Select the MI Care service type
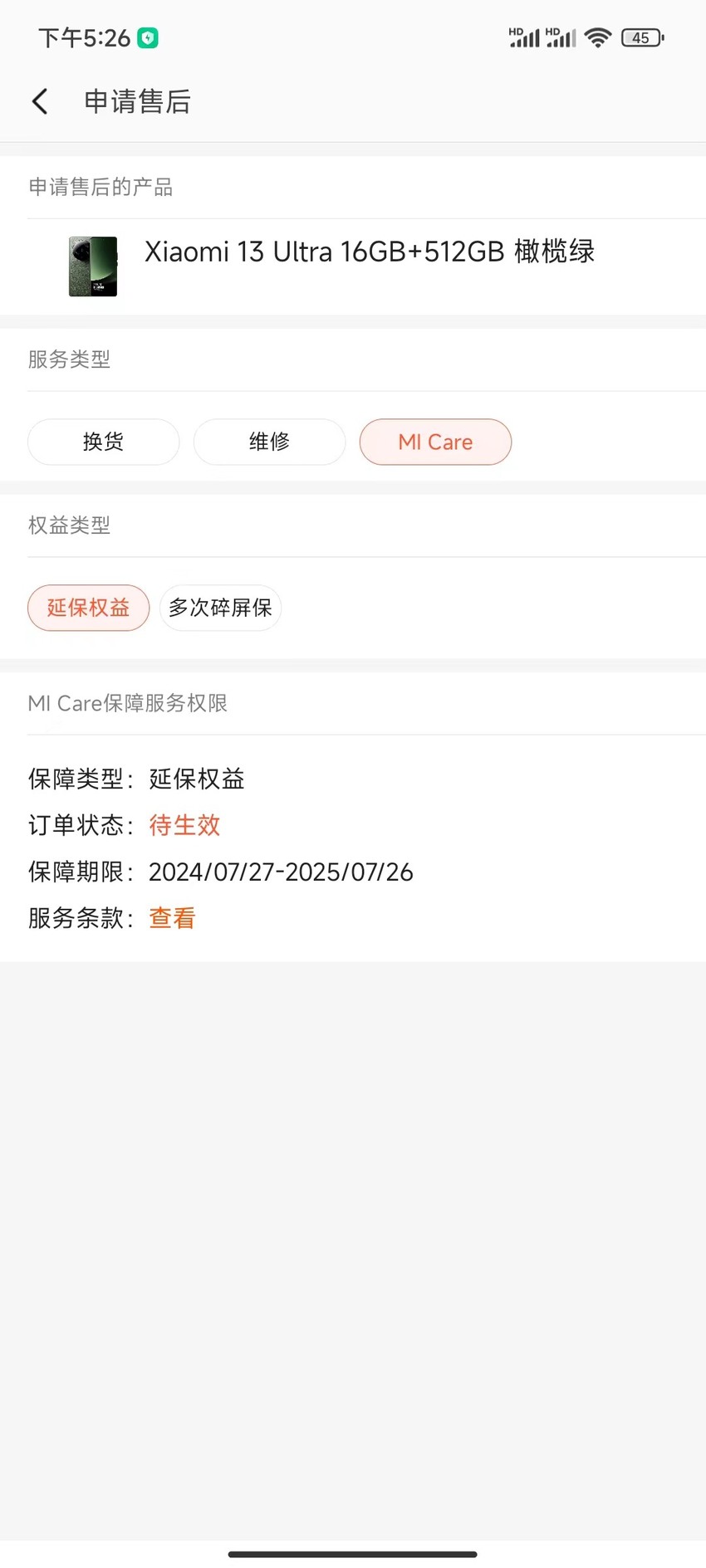Viewport: 706px width, 1568px height. [435, 442]
